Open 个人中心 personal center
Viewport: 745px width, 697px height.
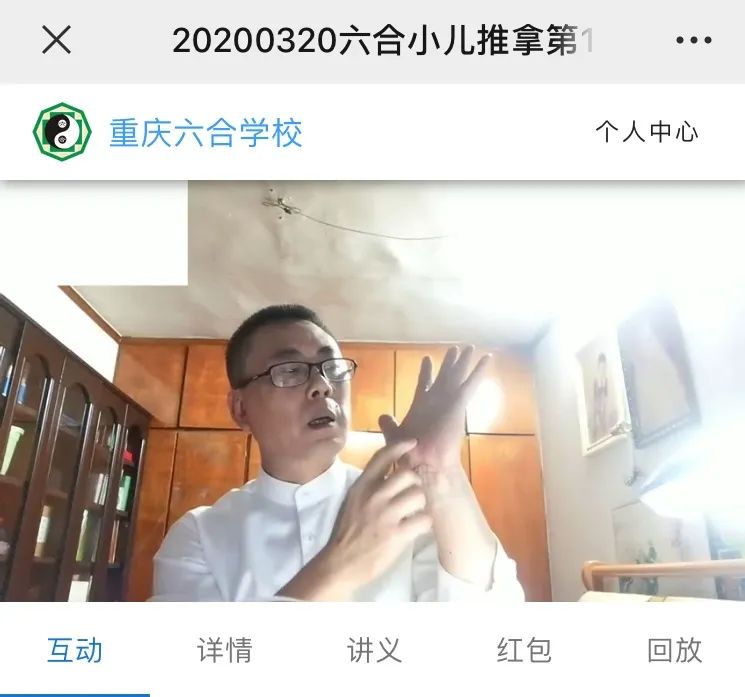pos(647,132)
